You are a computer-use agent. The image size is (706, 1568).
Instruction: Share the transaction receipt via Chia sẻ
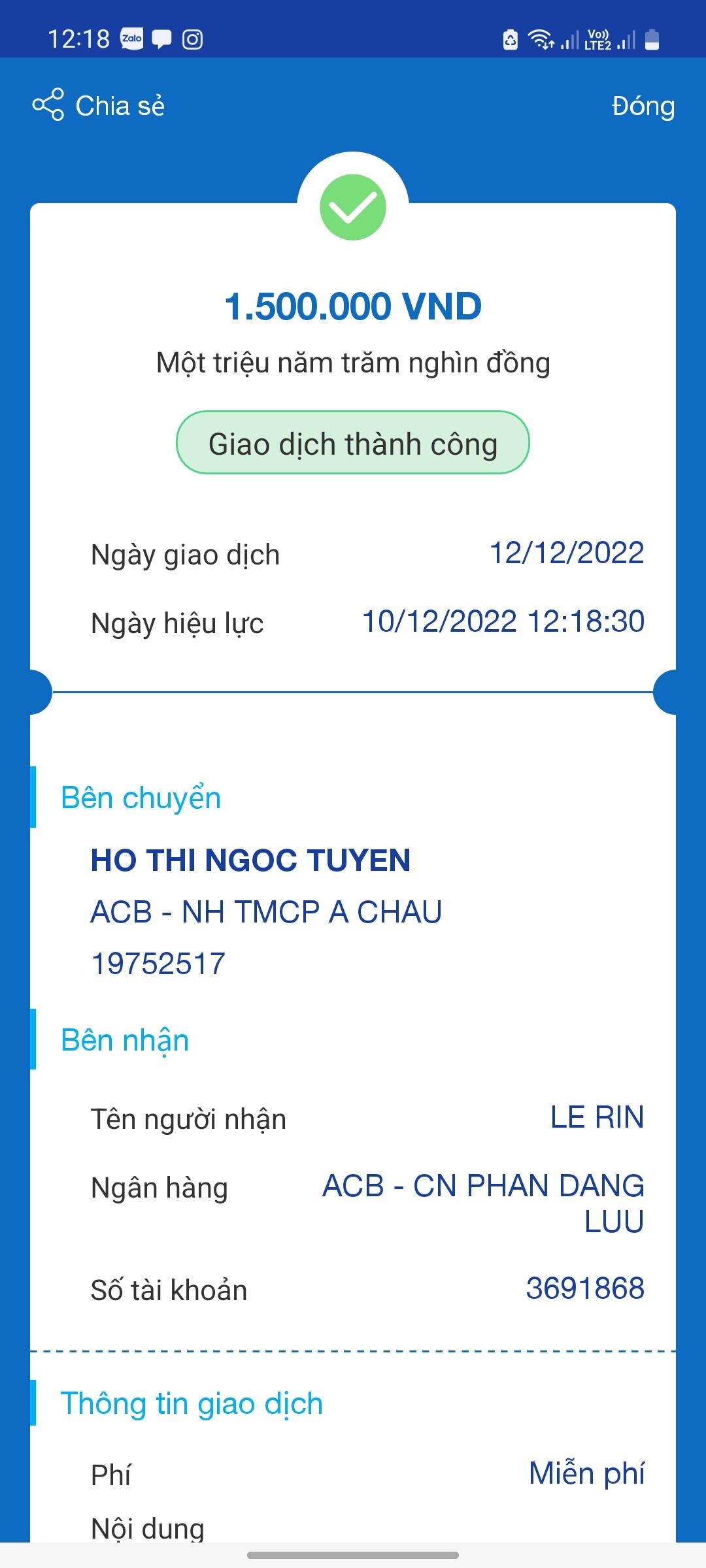click(x=99, y=105)
